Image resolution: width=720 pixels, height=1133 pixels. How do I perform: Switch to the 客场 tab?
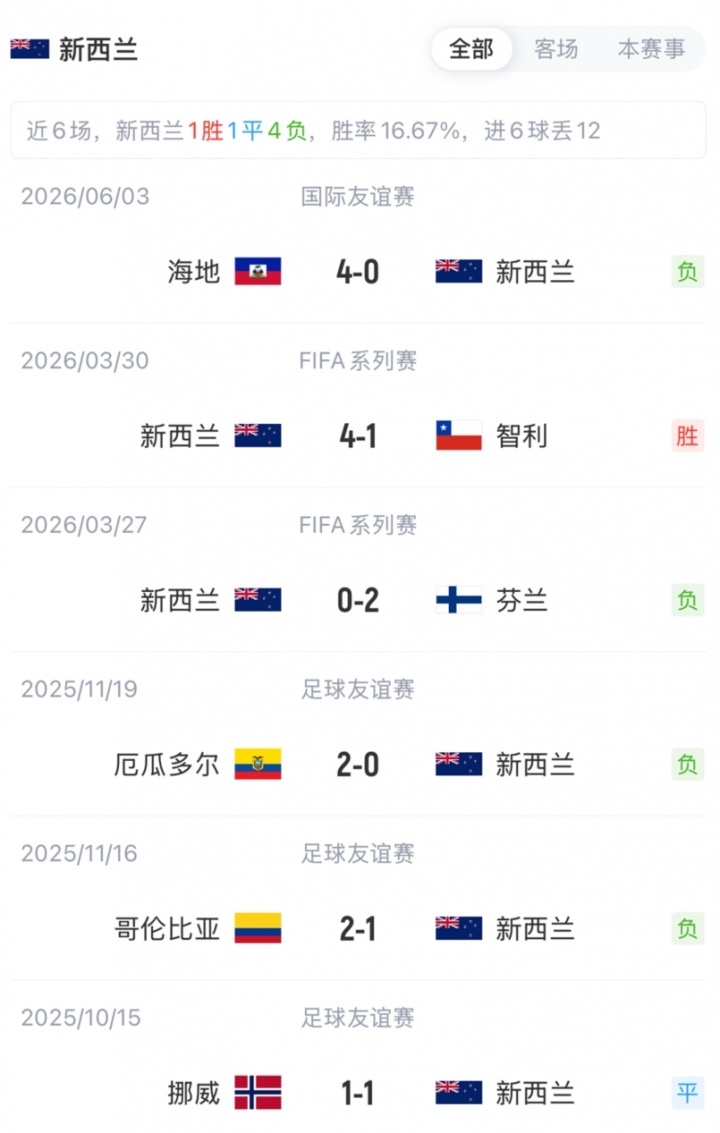click(x=556, y=49)
